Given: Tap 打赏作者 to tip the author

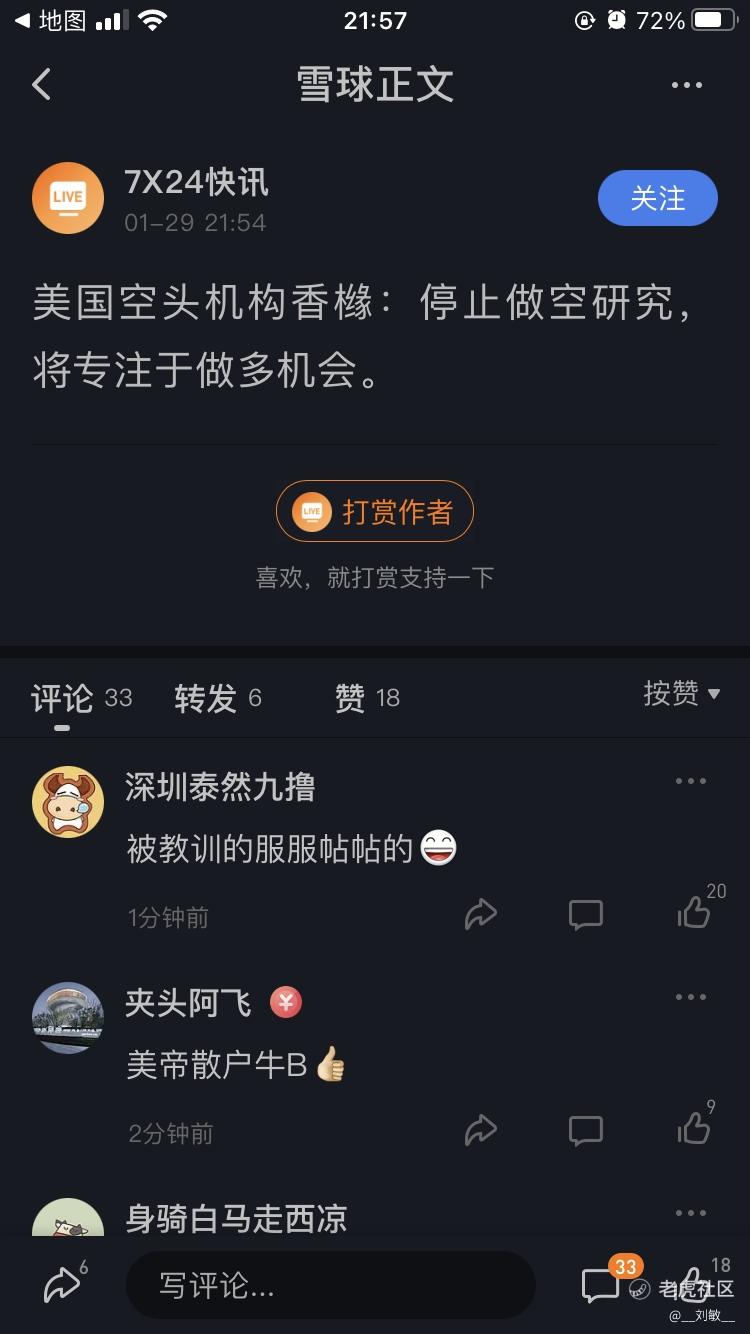Looking at the screenshot, I should (375, 512).
